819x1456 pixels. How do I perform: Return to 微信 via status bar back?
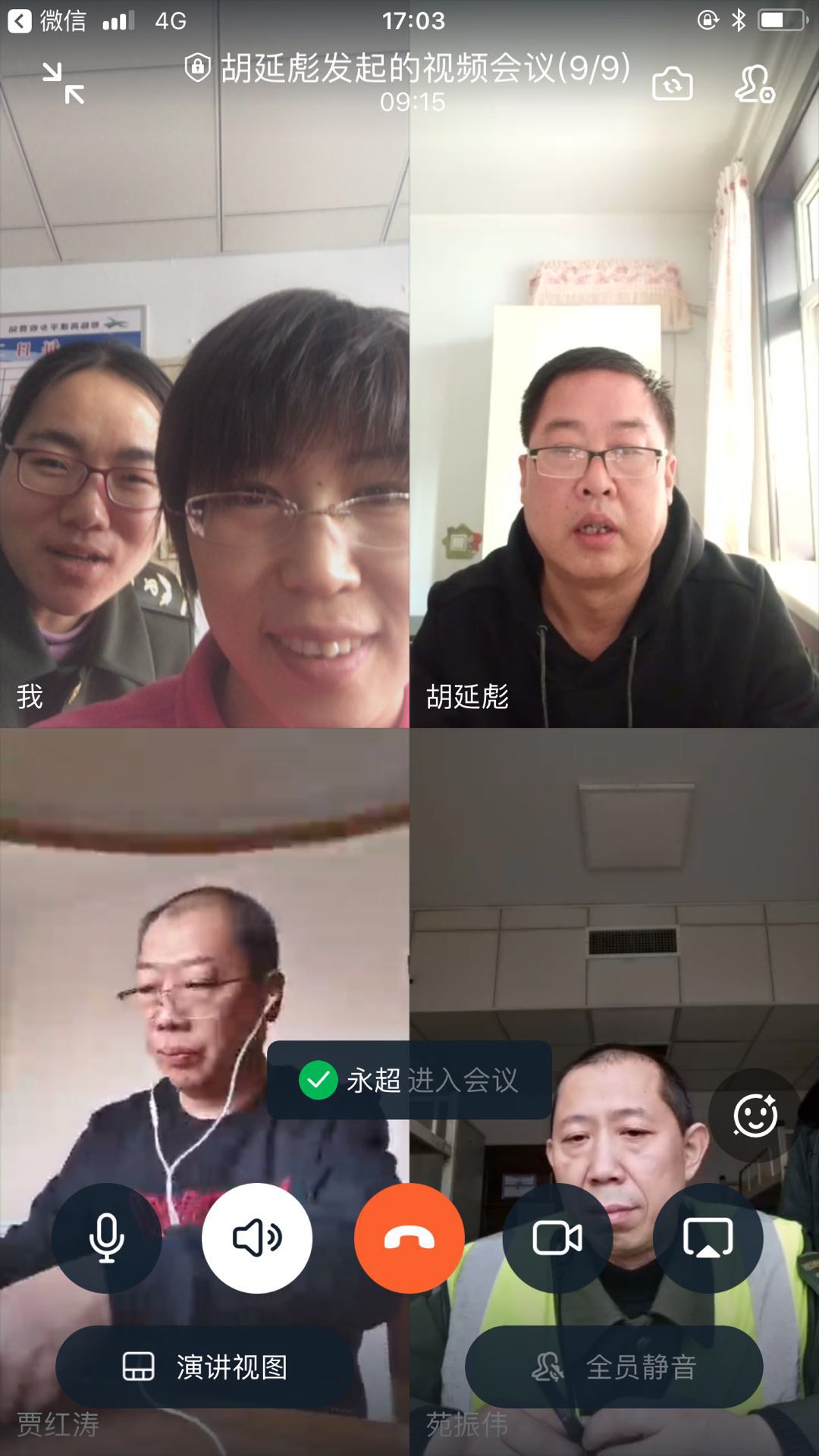point(45,20)
